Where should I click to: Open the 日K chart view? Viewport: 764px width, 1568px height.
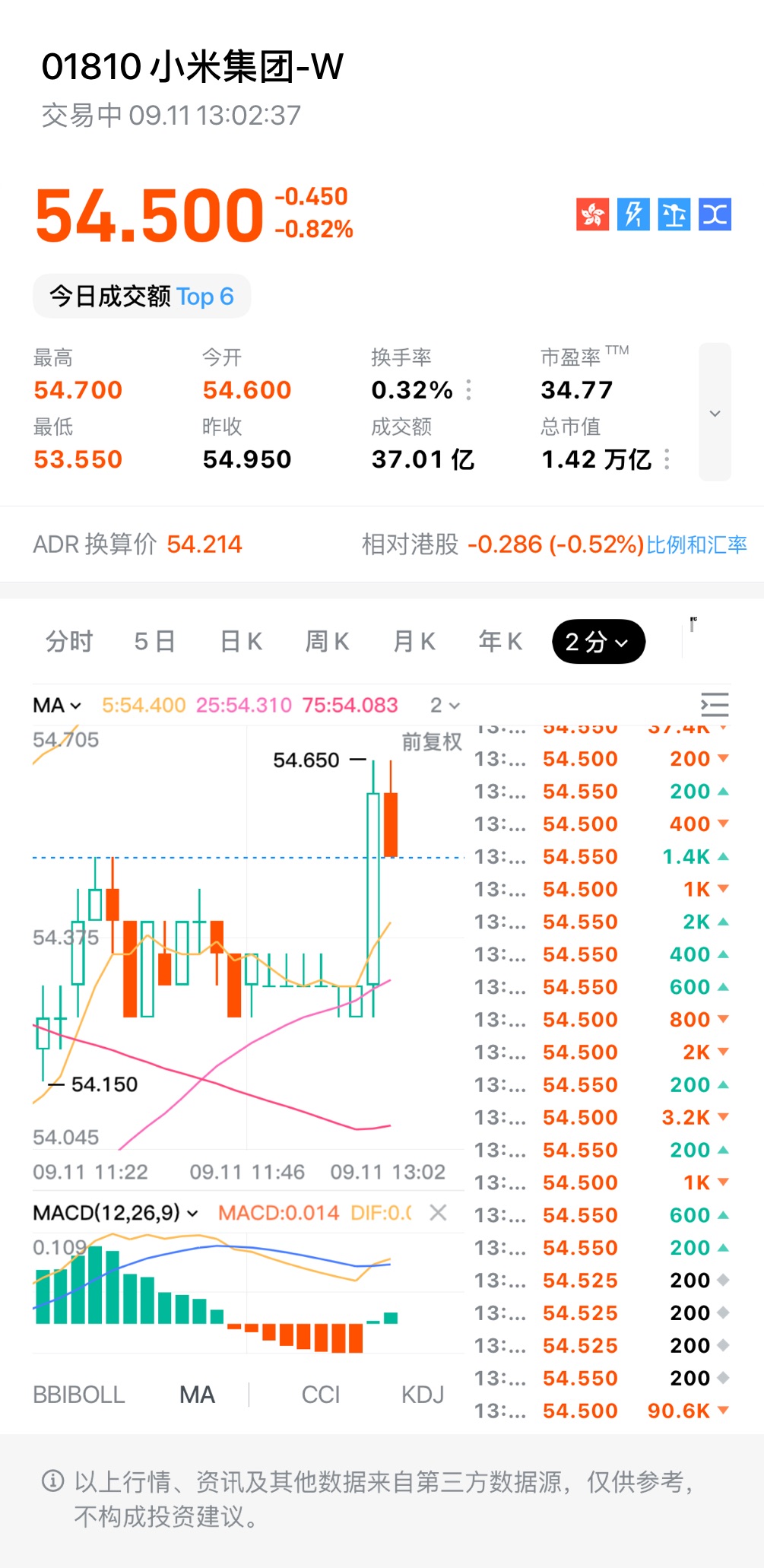click(241, 642)
